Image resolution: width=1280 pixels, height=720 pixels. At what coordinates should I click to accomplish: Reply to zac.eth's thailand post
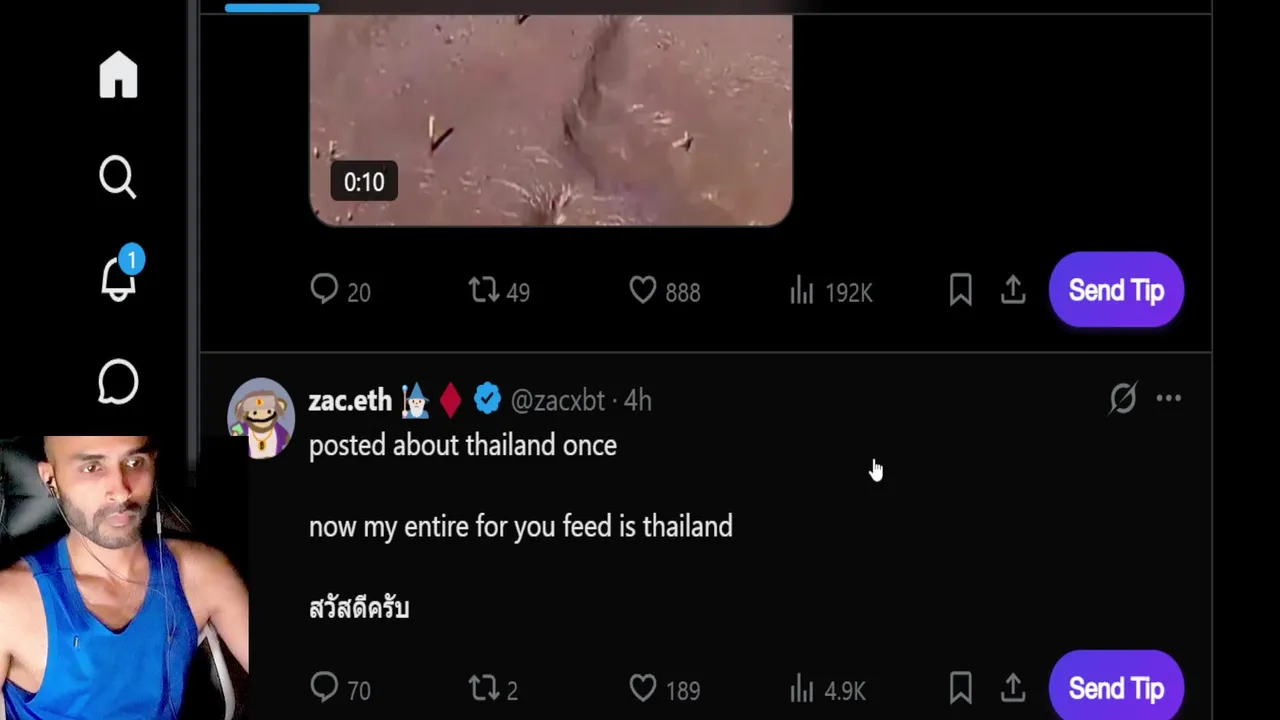pos(325,688)
